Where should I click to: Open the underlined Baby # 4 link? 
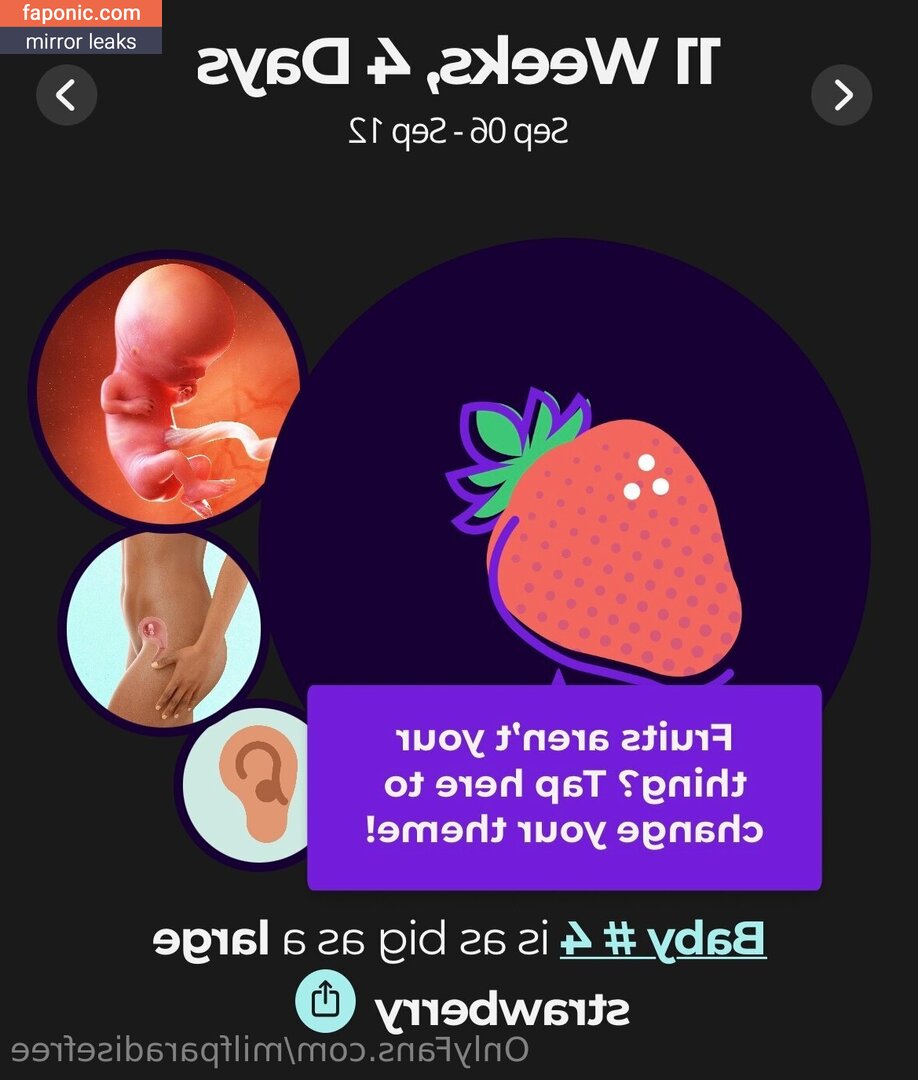pyautogui.click(x=662, y=940)
